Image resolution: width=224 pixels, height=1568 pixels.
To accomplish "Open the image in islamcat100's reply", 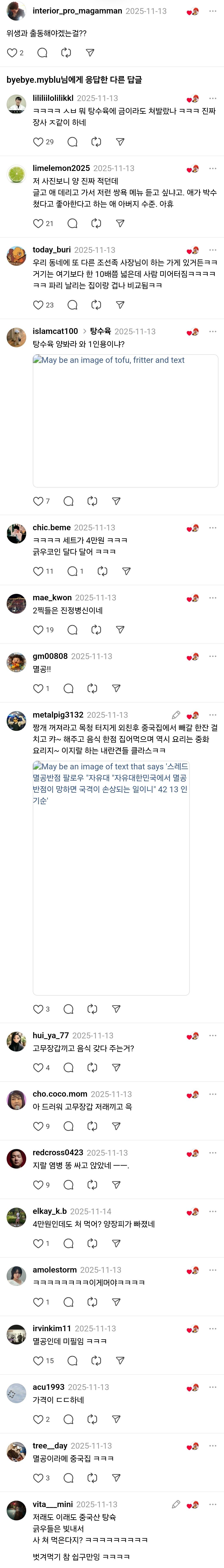I will (x=125, y=421).
